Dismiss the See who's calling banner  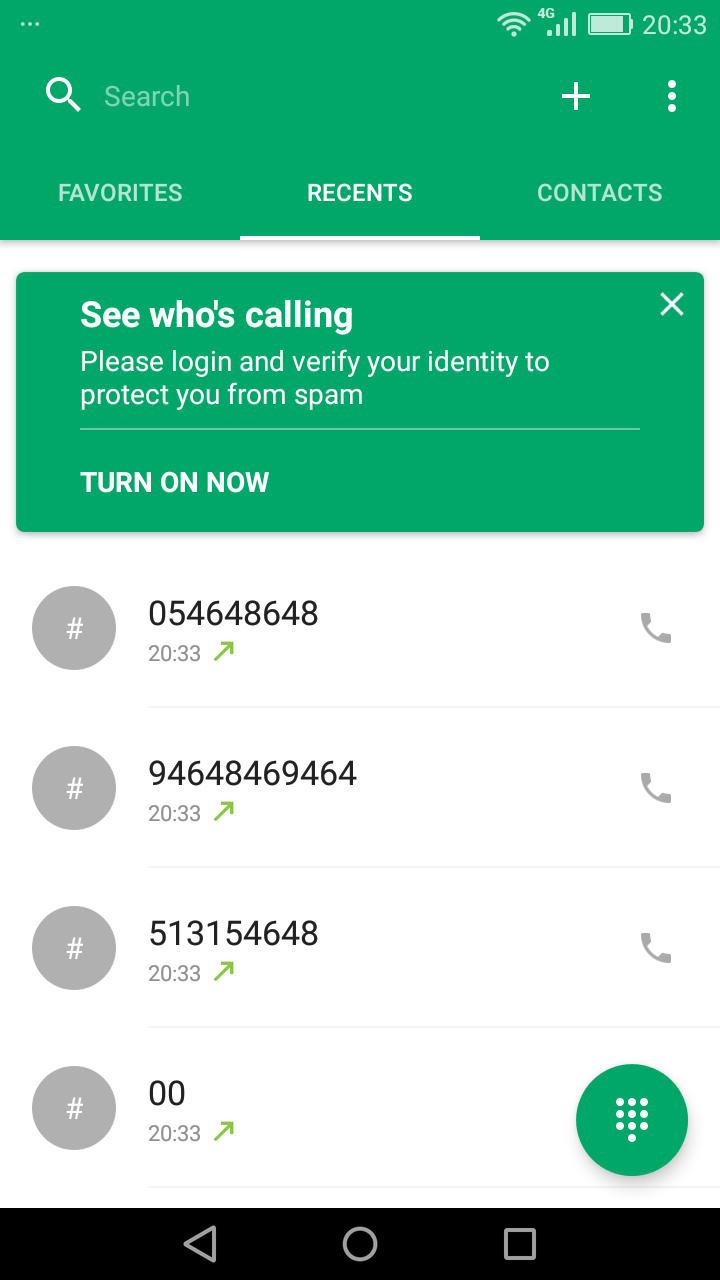pyautogui.click(x=671, y=304)
